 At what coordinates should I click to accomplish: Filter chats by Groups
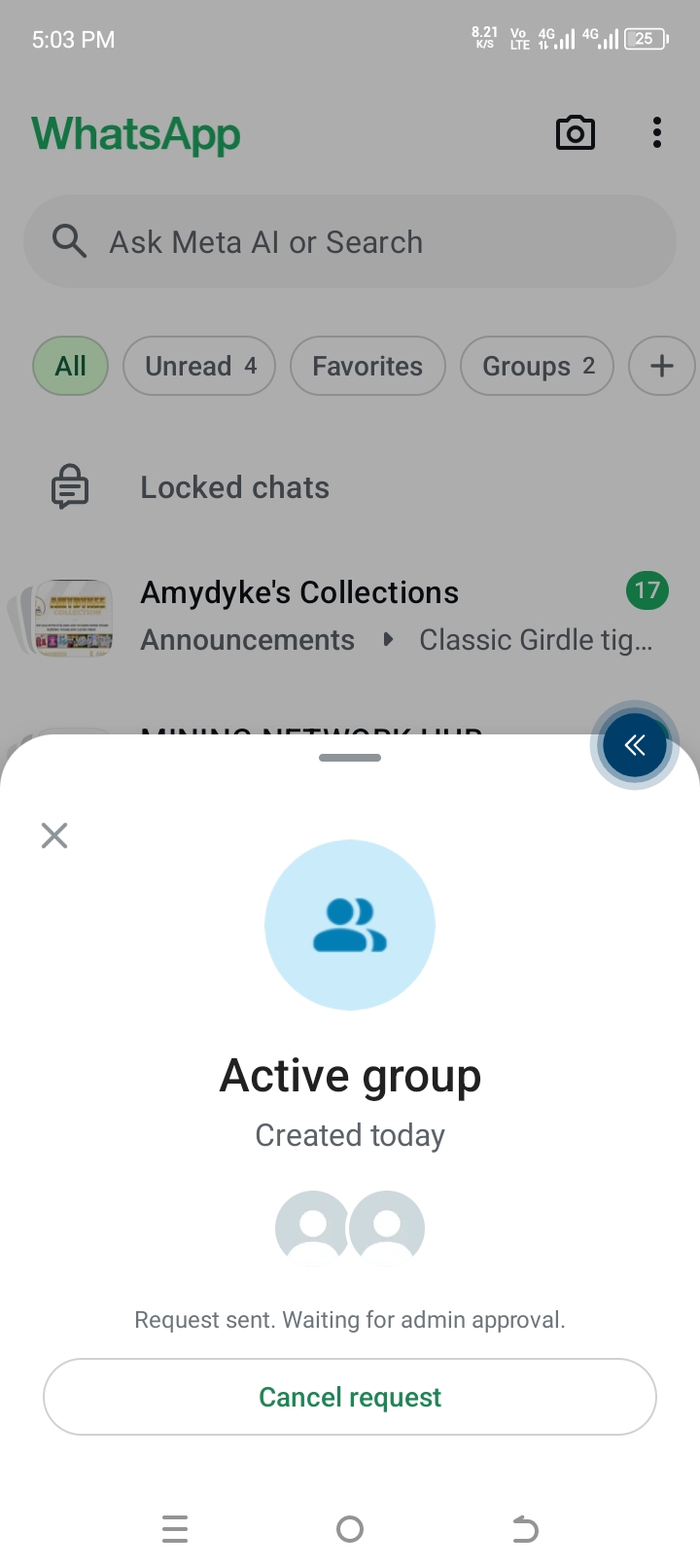pyautogui.click(x=537, y=366)
